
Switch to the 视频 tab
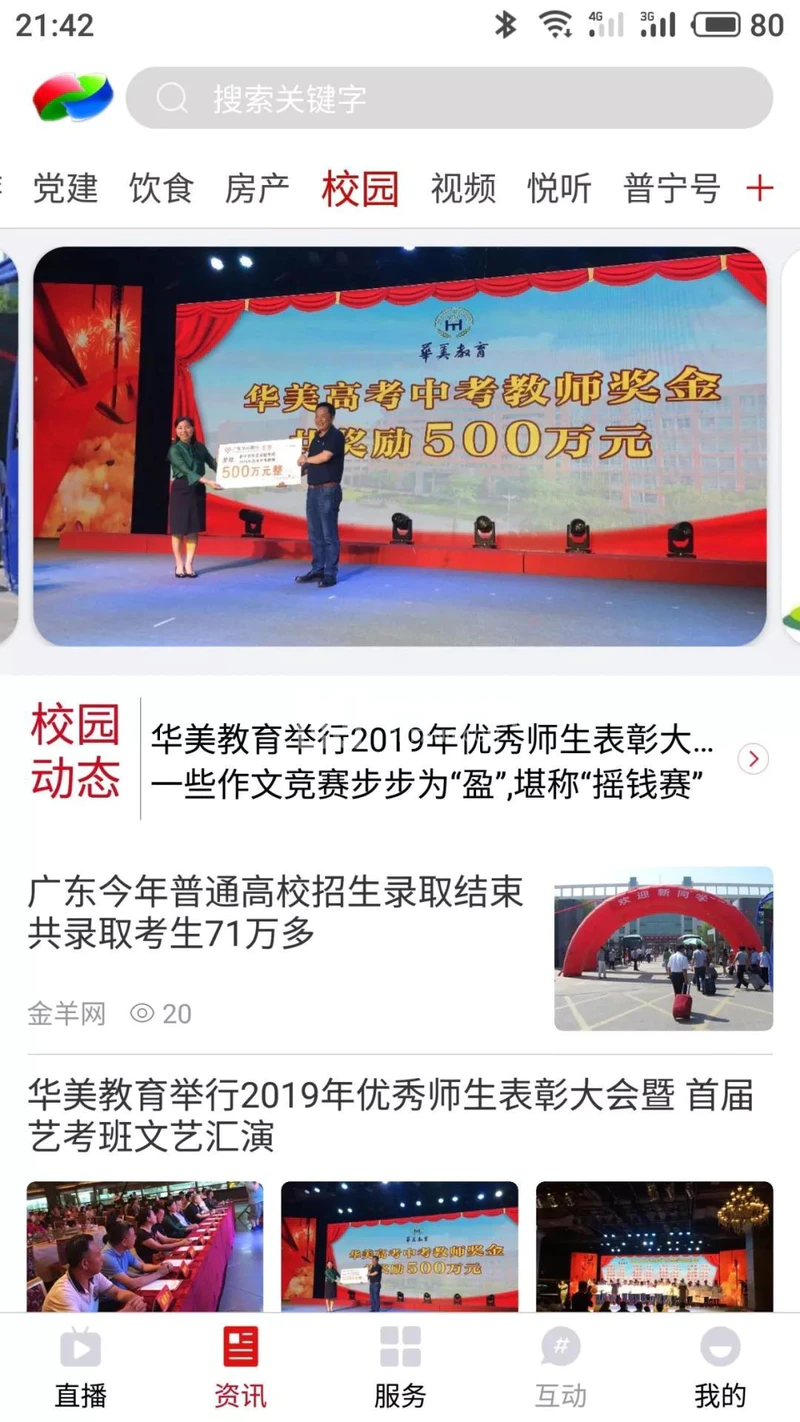point(463,188)
